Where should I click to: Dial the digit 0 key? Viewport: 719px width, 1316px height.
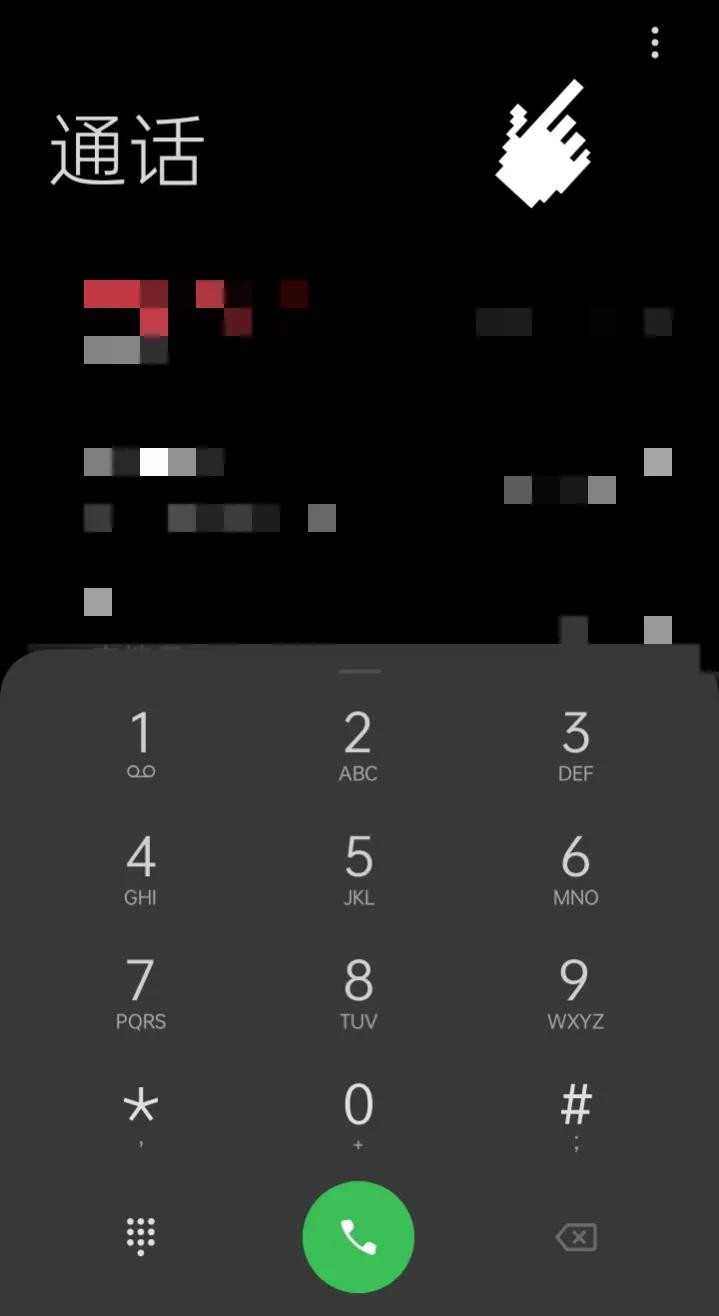358,1115
